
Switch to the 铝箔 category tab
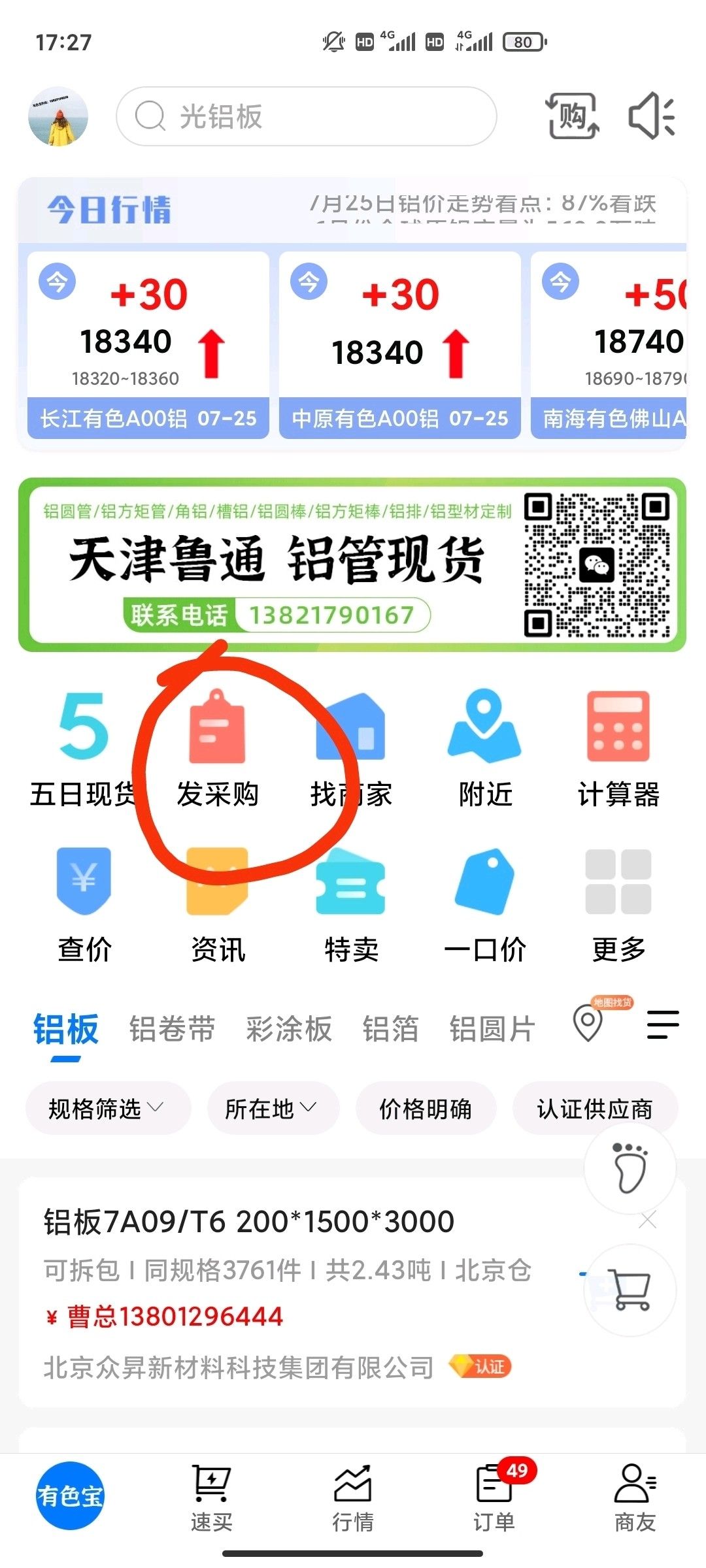[390, 1029]
